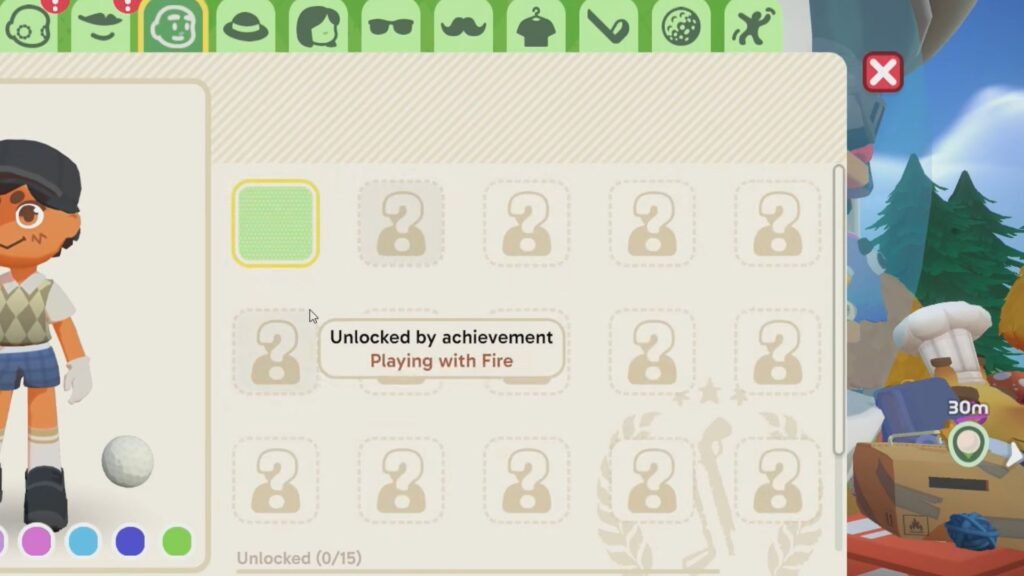Open the clothing hanger tab
This screenshot has height=576, width=1024.
pos(535,27)
